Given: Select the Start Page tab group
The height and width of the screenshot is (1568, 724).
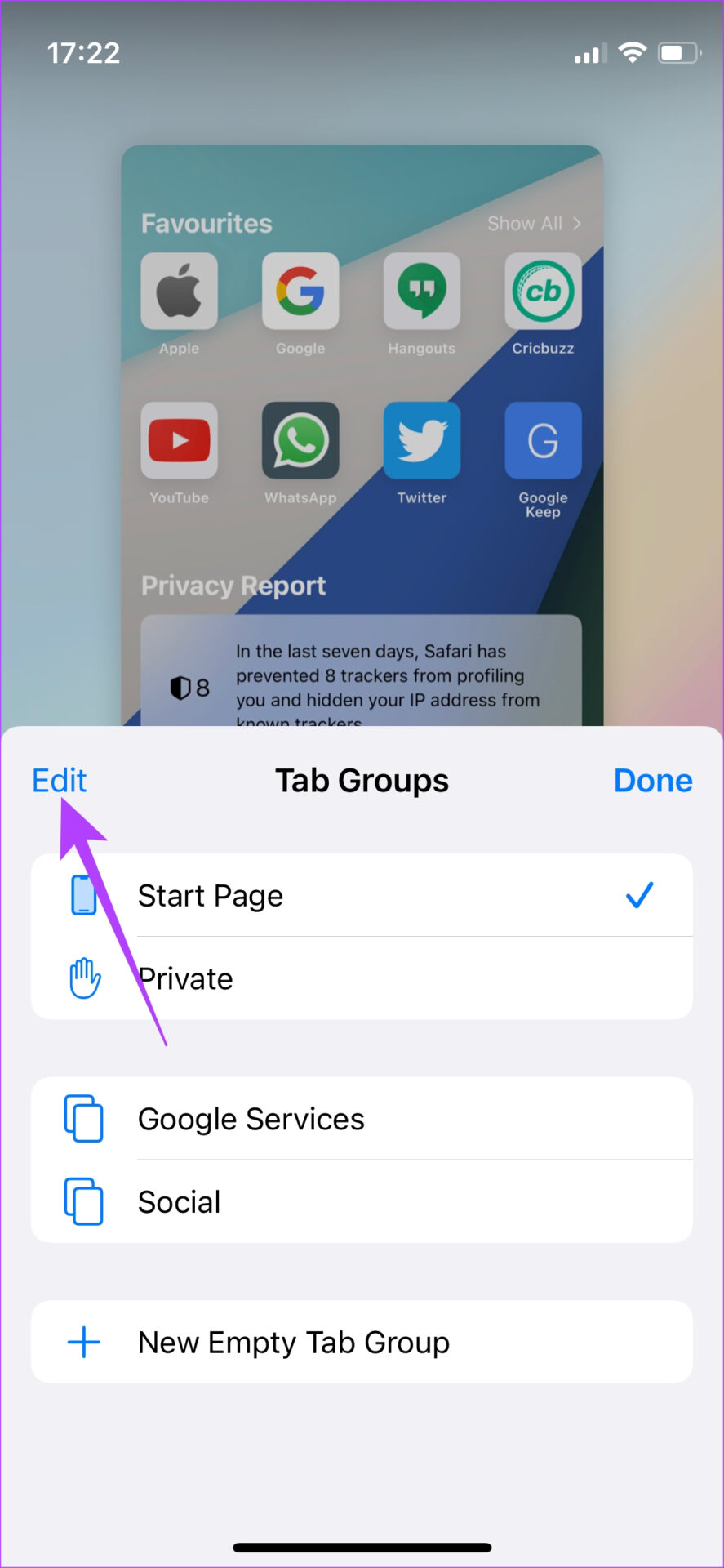Looking at the screenshot, I should click(362, 895).
